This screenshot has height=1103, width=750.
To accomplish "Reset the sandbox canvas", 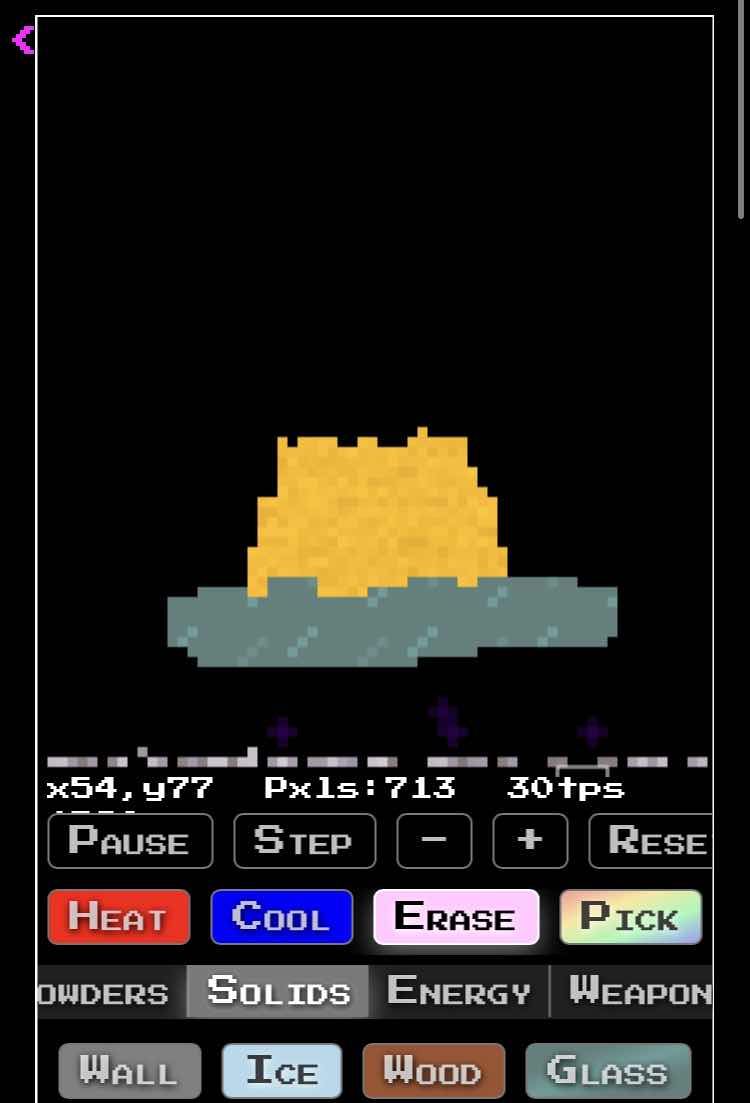I will tap(651, 841).
